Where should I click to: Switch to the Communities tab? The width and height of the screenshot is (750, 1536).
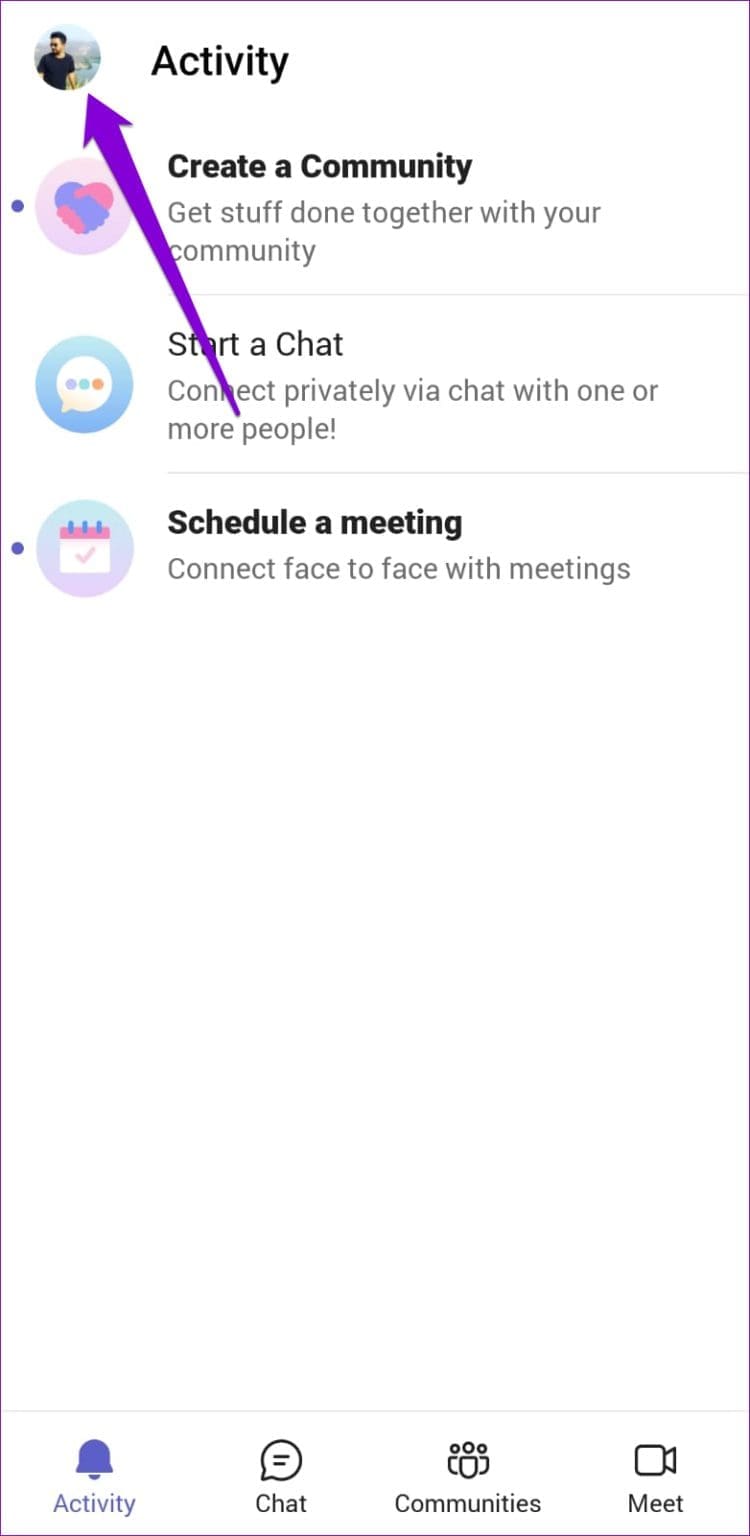point(467,1475)
